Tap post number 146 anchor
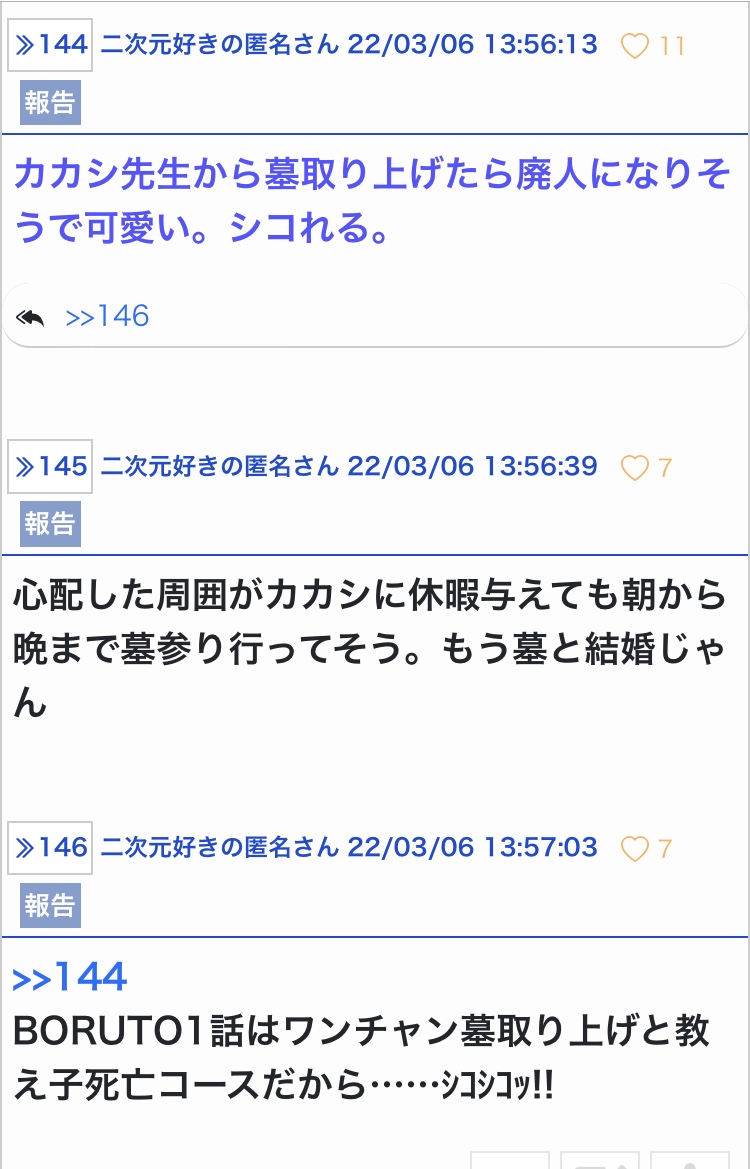The width and height of the screenshot is (750, 1169). pyautogui.click(x=51, y=848)
